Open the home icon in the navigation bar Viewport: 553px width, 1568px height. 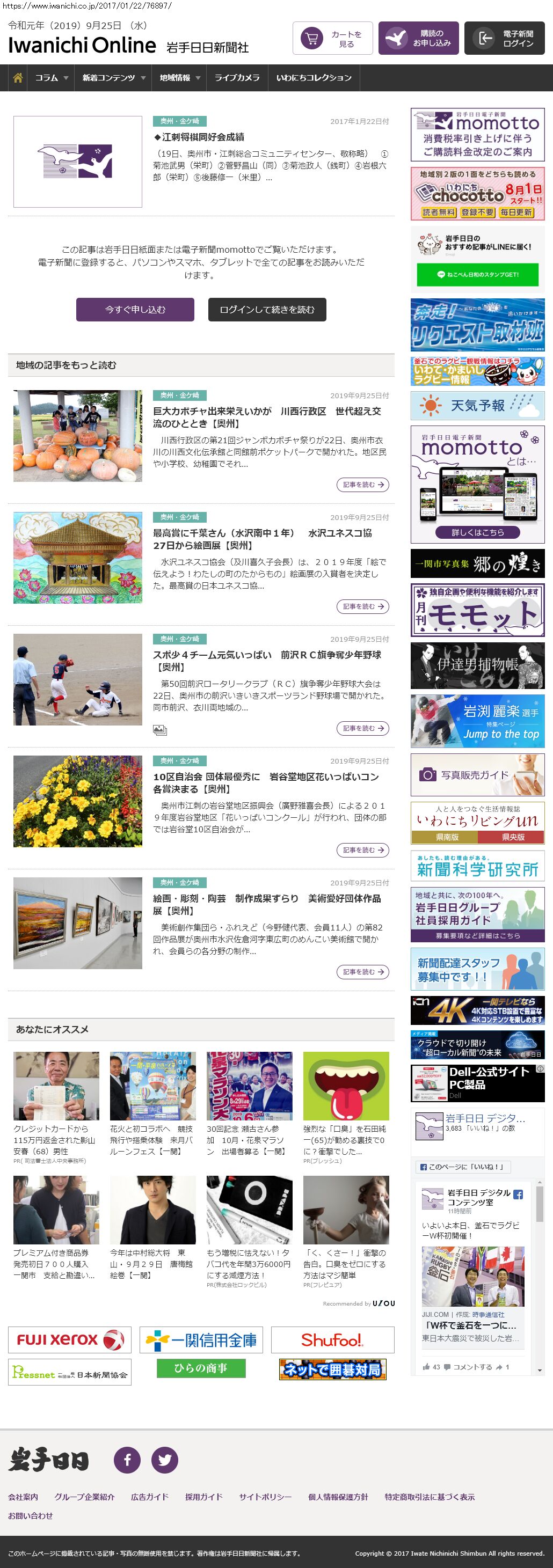(18, 78)
